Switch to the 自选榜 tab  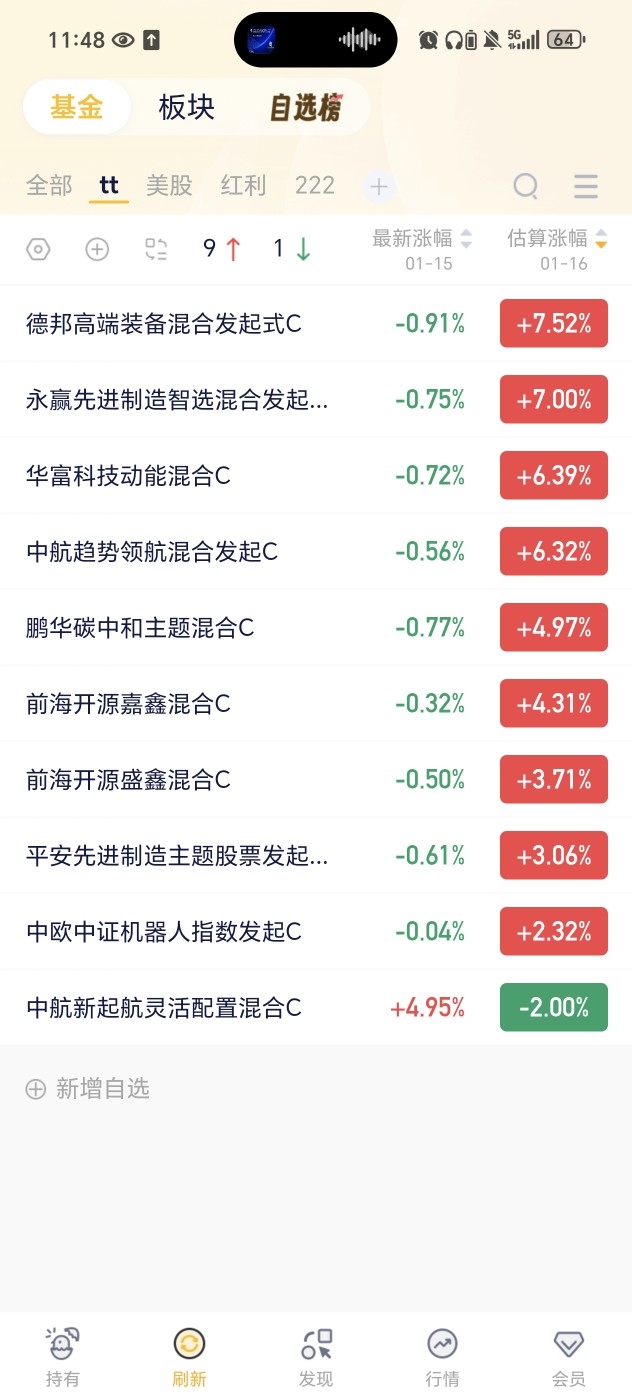pos(305,108)
